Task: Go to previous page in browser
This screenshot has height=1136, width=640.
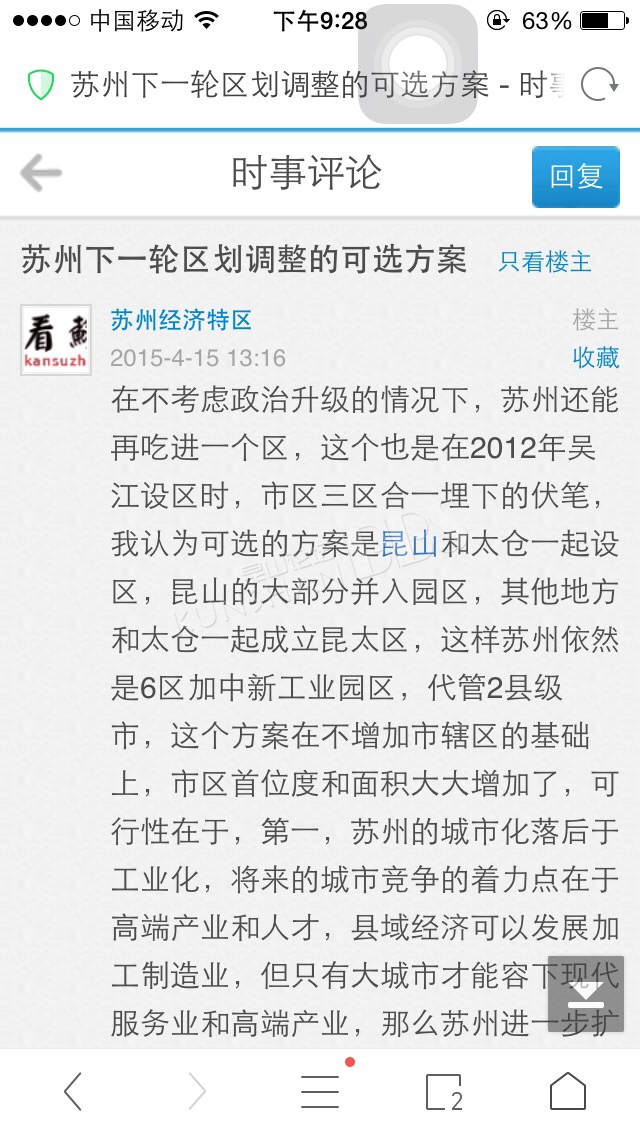Action: (73, 1092)
